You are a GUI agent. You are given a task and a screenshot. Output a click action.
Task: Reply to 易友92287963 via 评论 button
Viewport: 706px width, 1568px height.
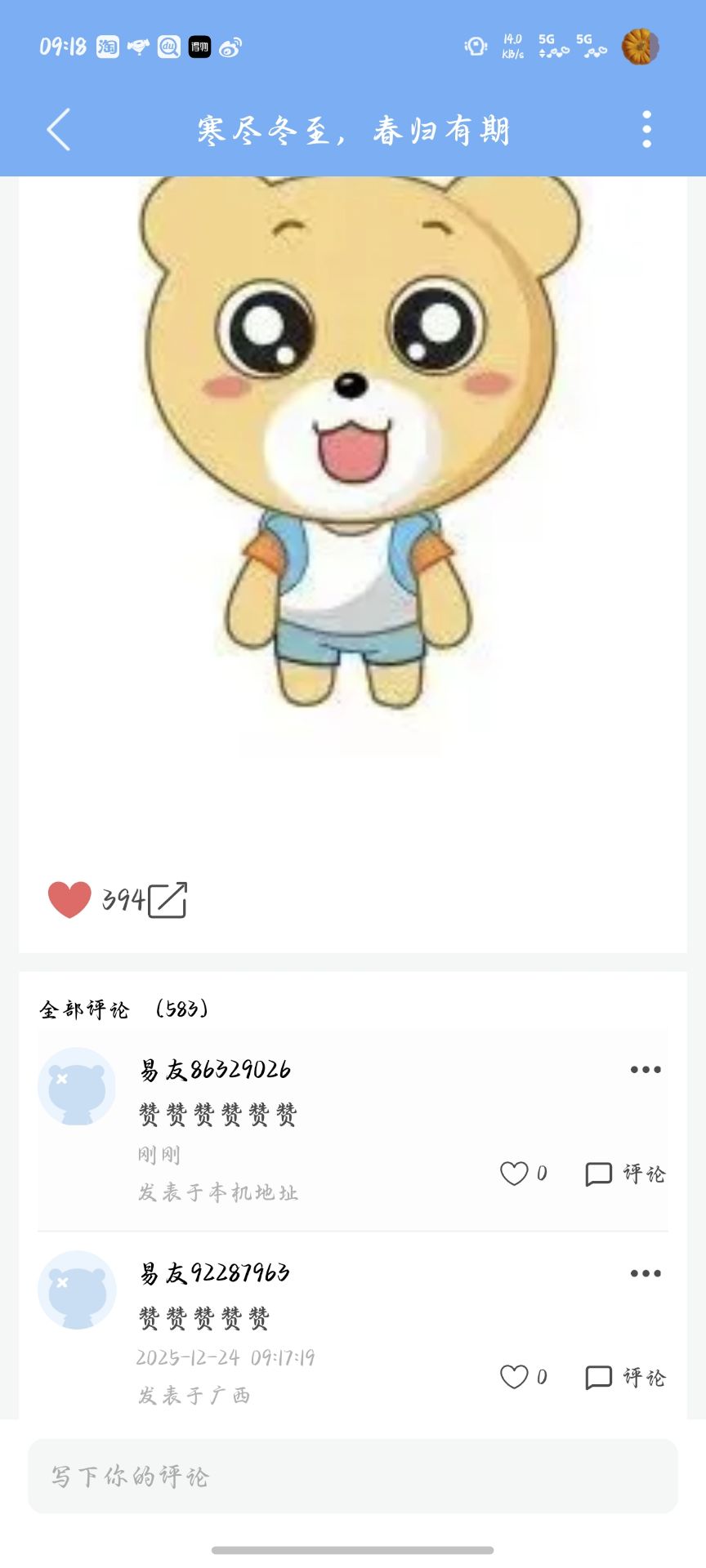point(626,1377)
